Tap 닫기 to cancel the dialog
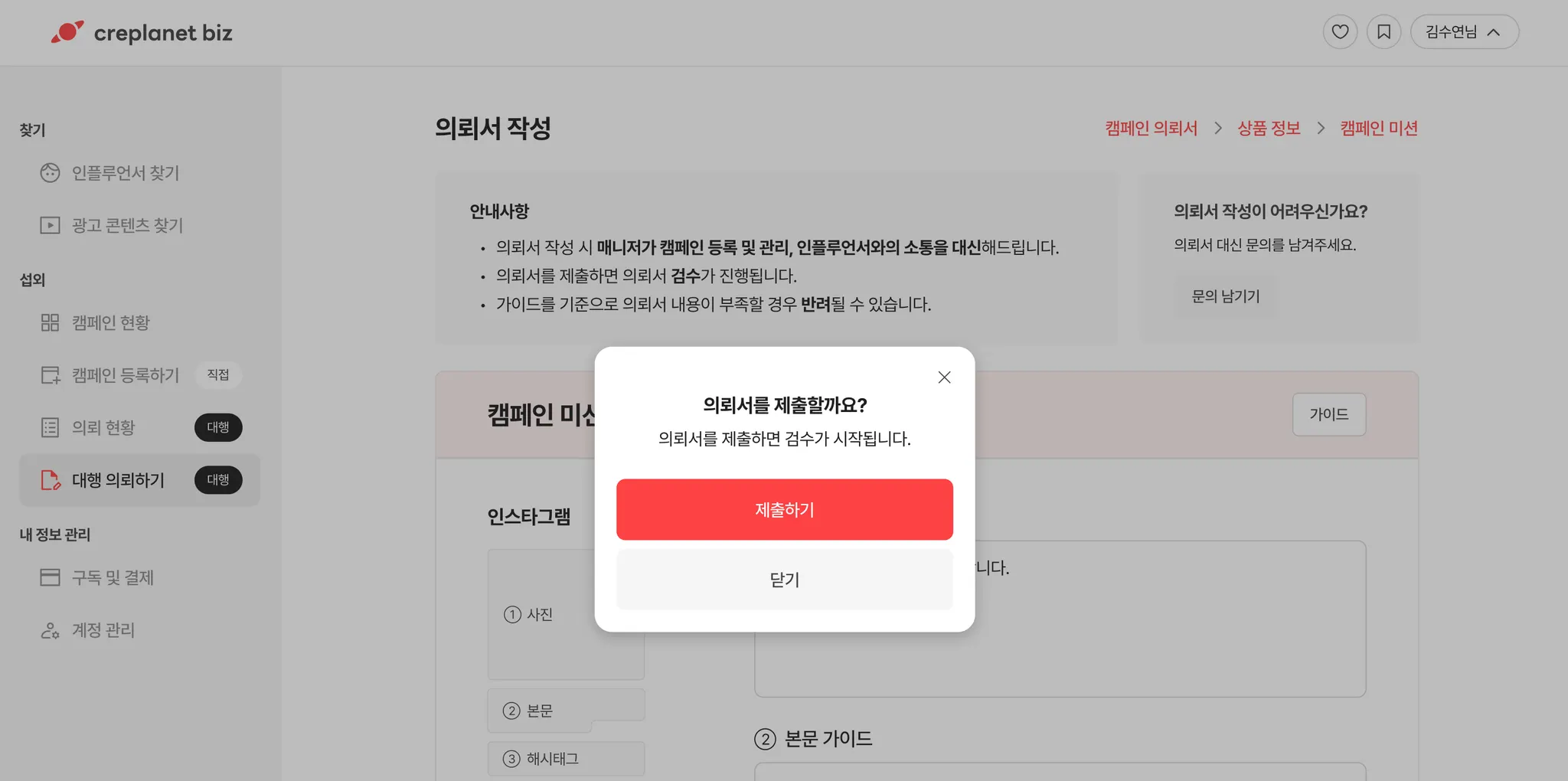 784,580
